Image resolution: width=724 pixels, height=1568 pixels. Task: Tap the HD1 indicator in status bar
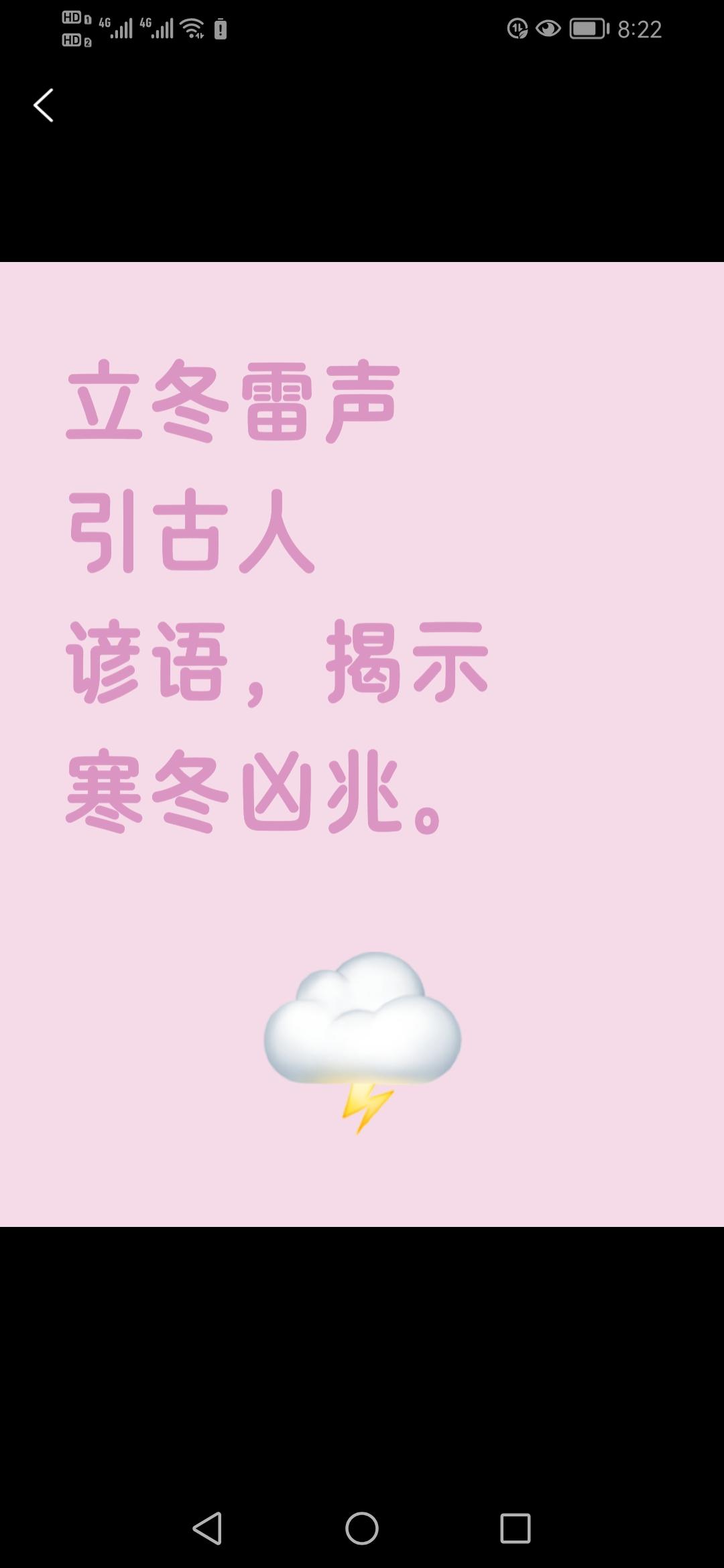pyautogui.click(x=72, y=17)
